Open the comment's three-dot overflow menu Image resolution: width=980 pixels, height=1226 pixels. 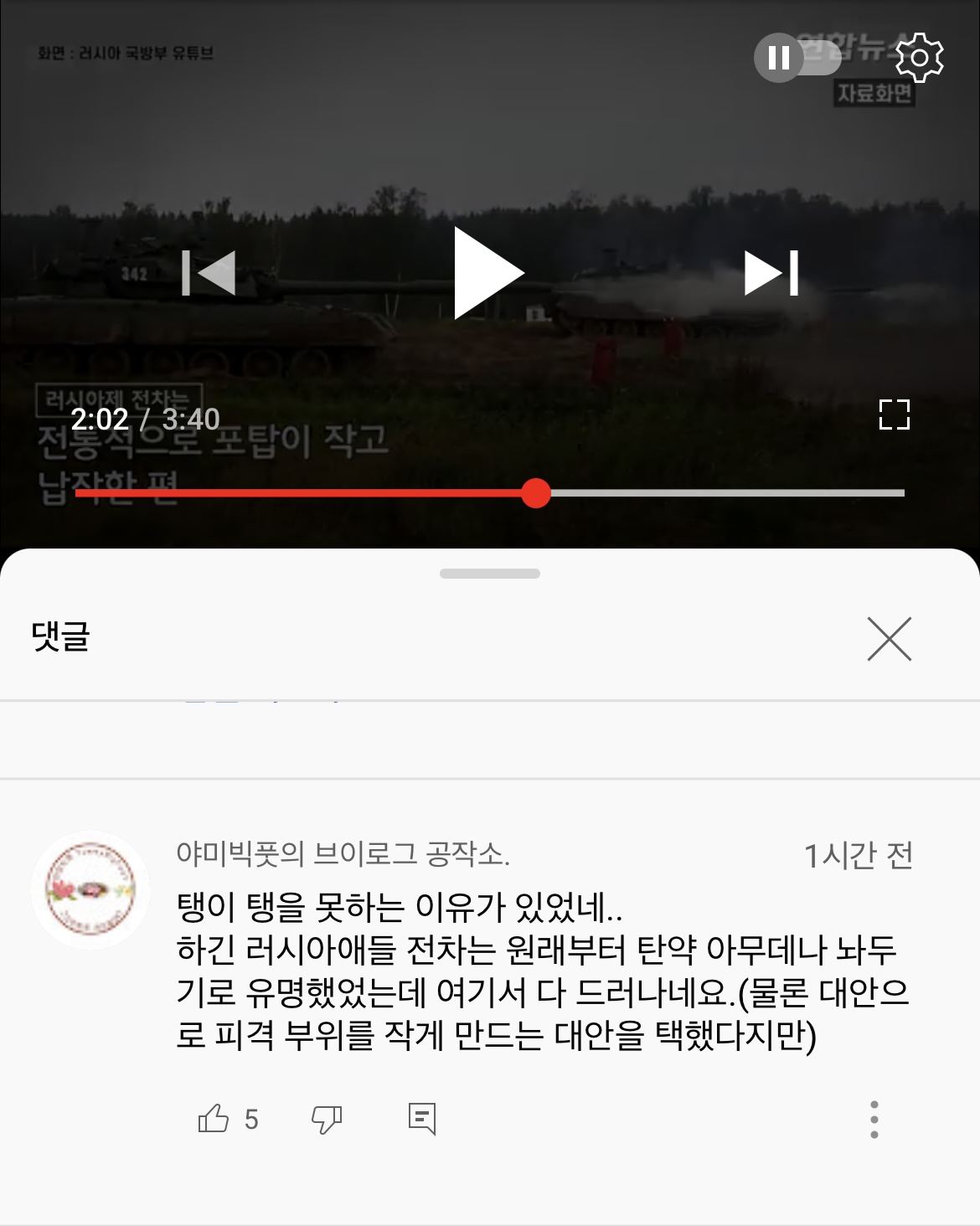(x=874, y=1120)
